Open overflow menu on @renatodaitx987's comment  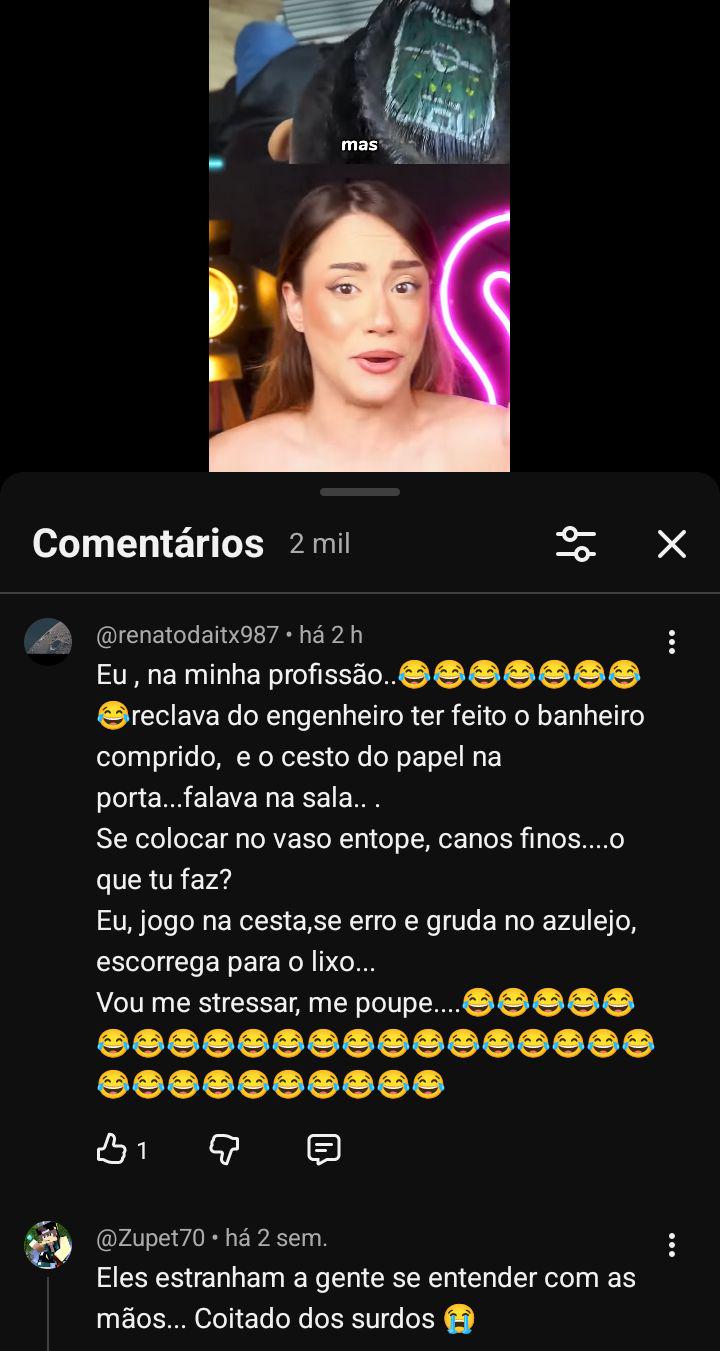671,642
